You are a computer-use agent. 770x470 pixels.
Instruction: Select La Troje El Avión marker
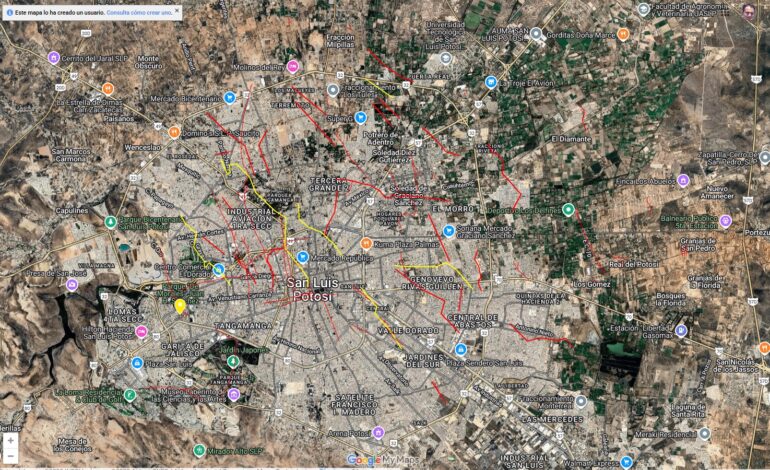[491, 82]
